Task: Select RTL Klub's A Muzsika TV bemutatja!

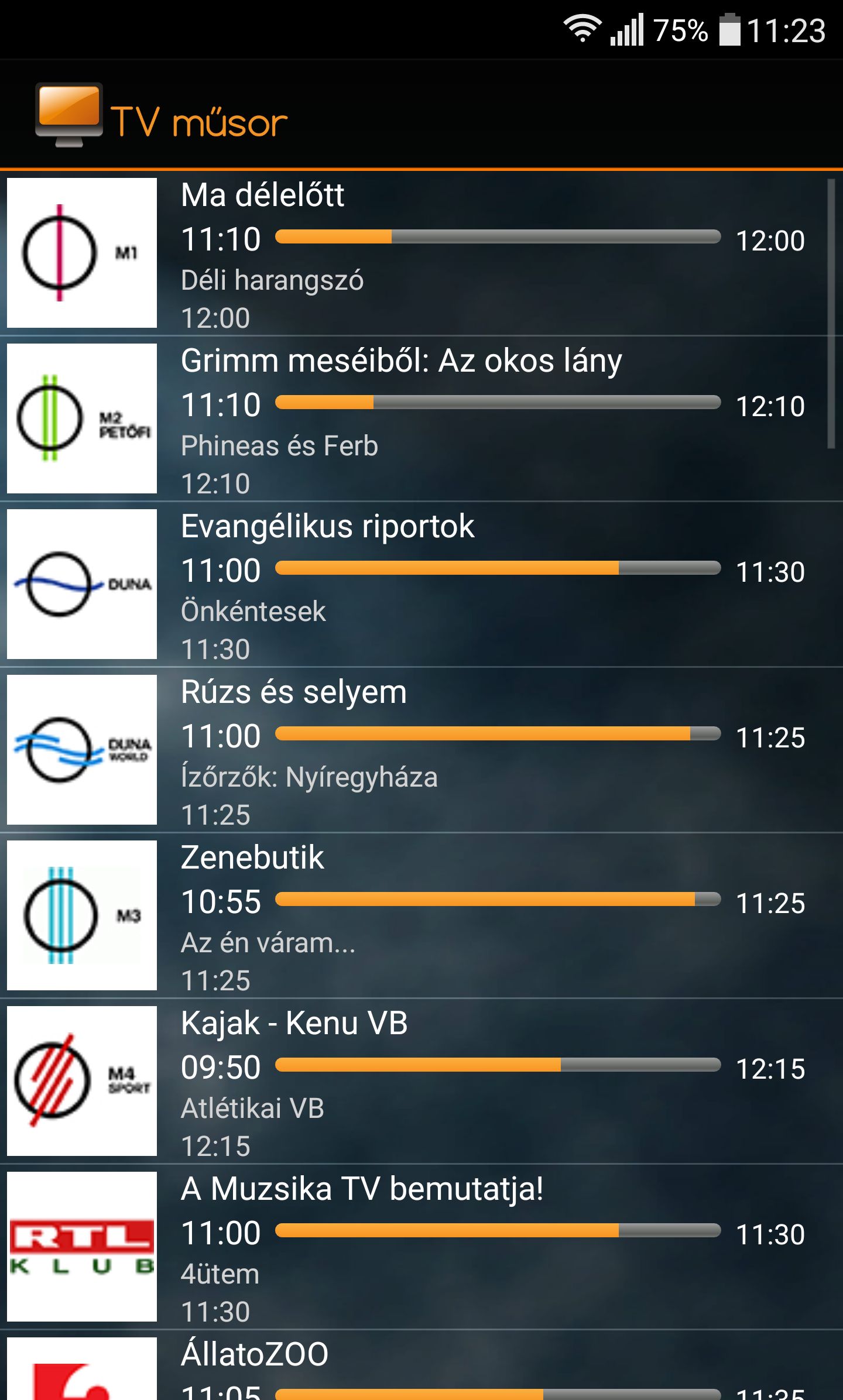Action: pyautogui.click(x=421, y=1247)
